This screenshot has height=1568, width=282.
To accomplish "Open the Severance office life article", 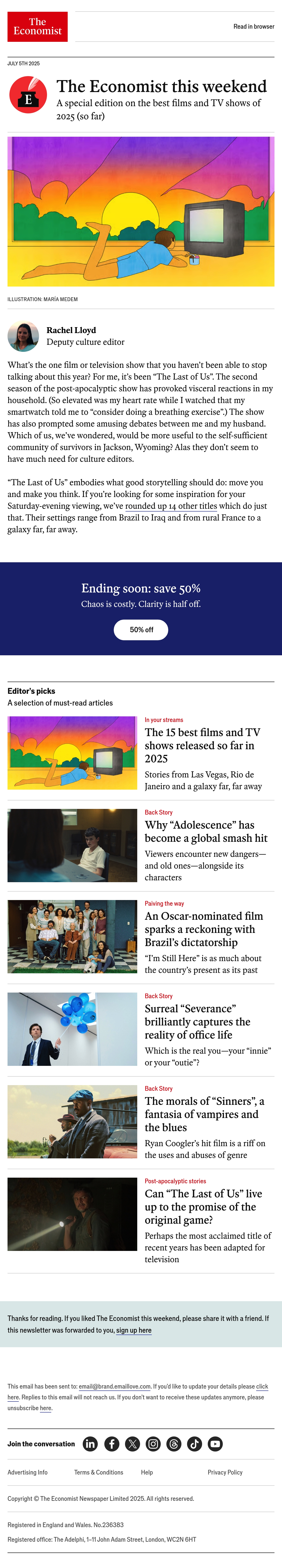I will 197,1021.
